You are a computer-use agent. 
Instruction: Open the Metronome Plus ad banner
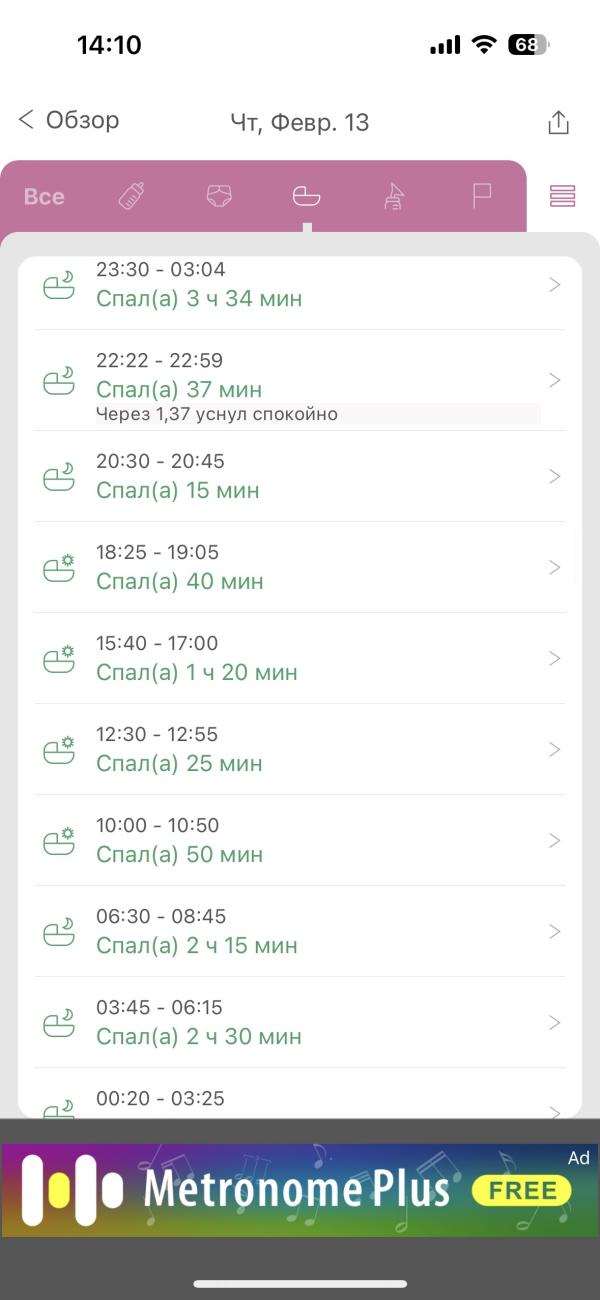click(x=300, y=1190)
